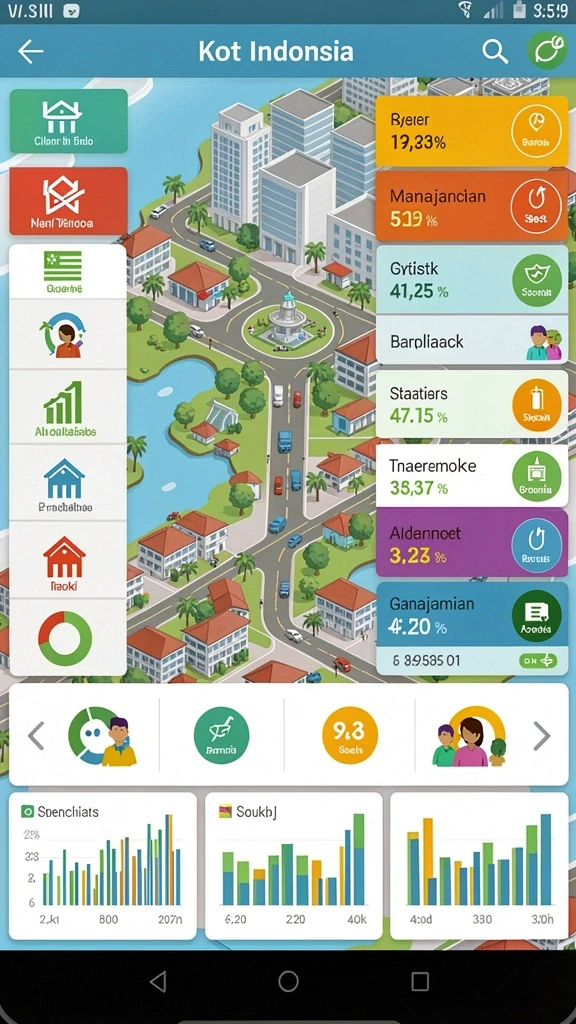The width and height of the screenshot is (576, 1024).
Task: Open the Tnaeremoke 35,37% card
Action: click(472, 476)
